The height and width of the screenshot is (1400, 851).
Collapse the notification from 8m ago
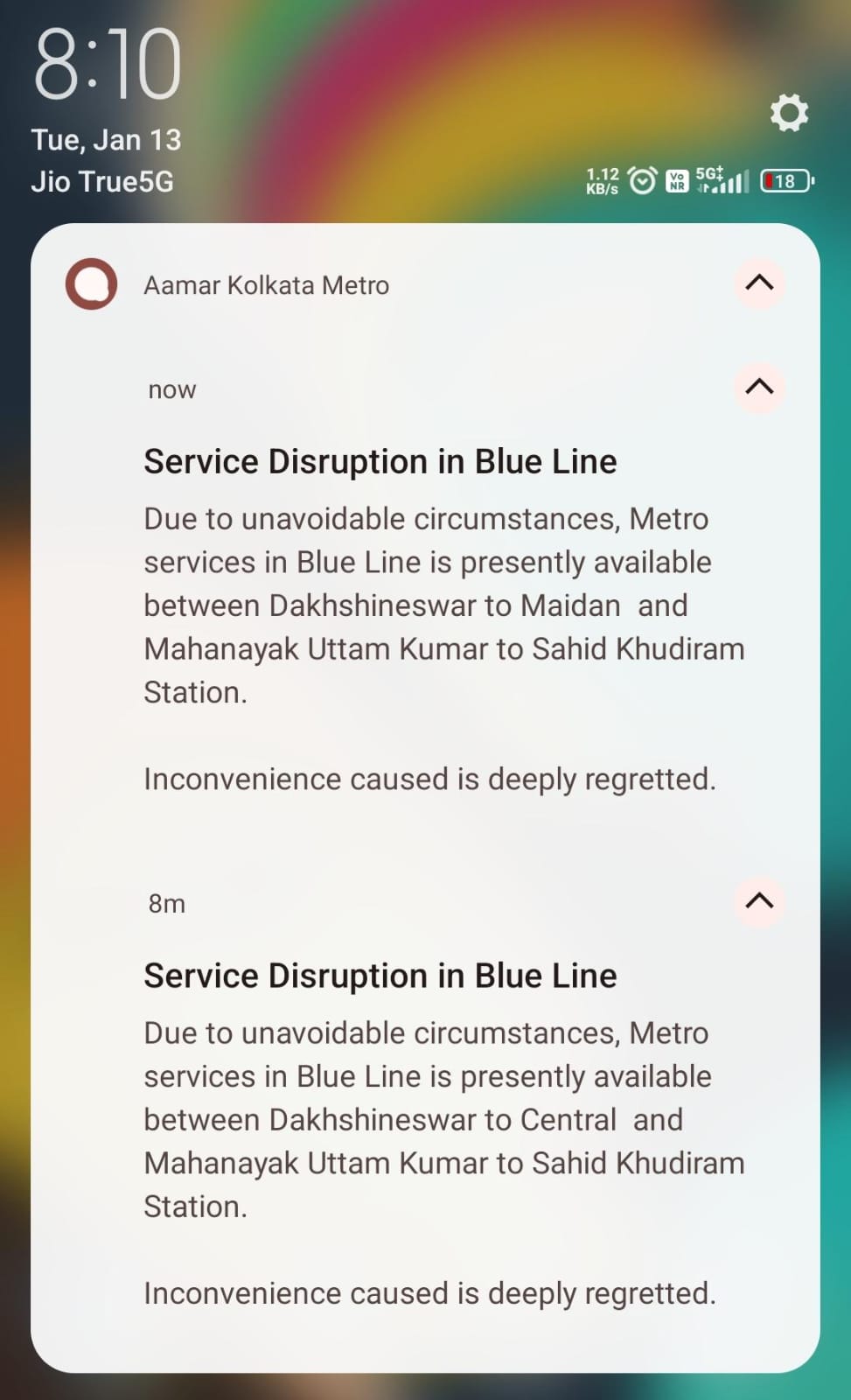[759, 900]
